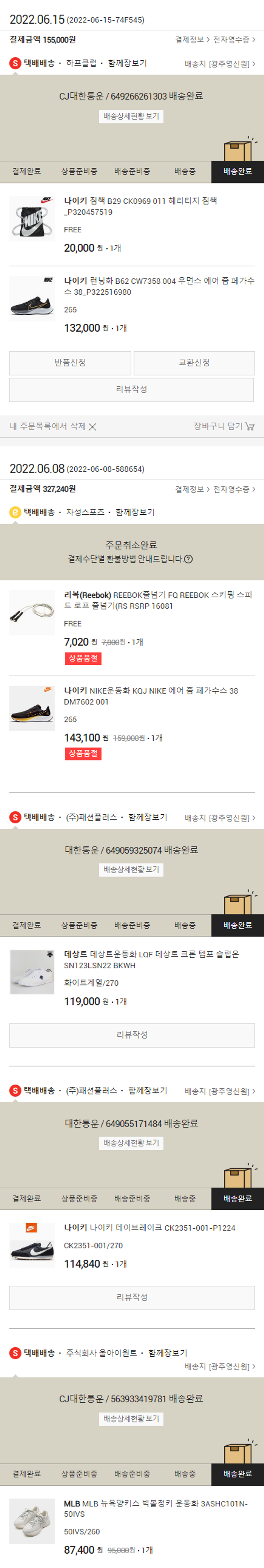View 배송지 for the 하프클럽 shipment
Viewport: 264px width, 1568px height.
point(220,64)
